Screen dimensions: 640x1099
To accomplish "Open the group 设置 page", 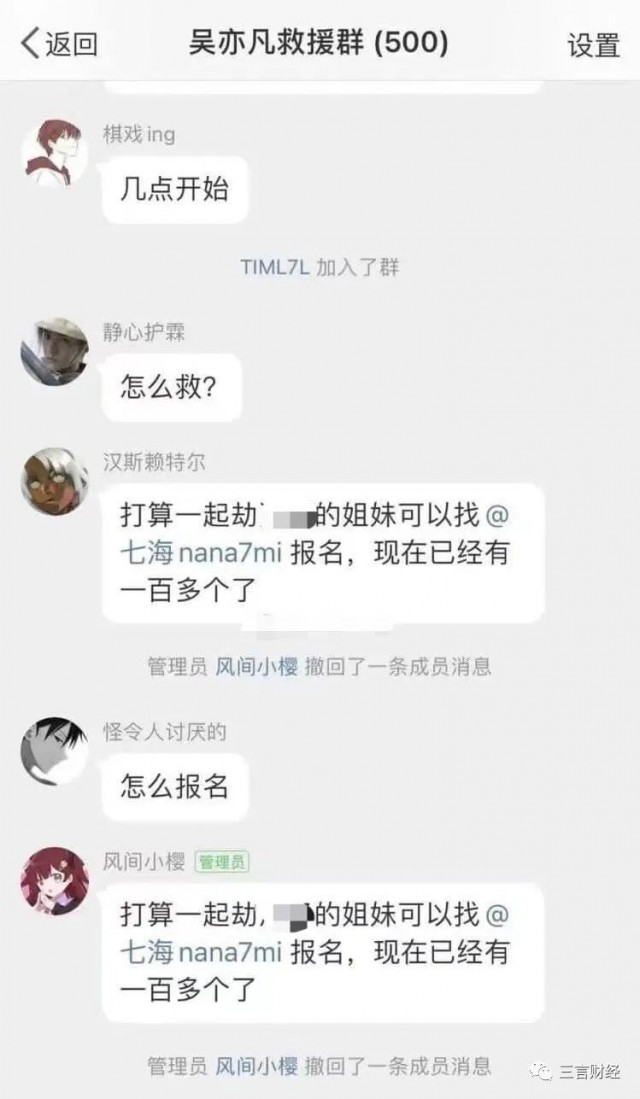I will coord(593,45).
